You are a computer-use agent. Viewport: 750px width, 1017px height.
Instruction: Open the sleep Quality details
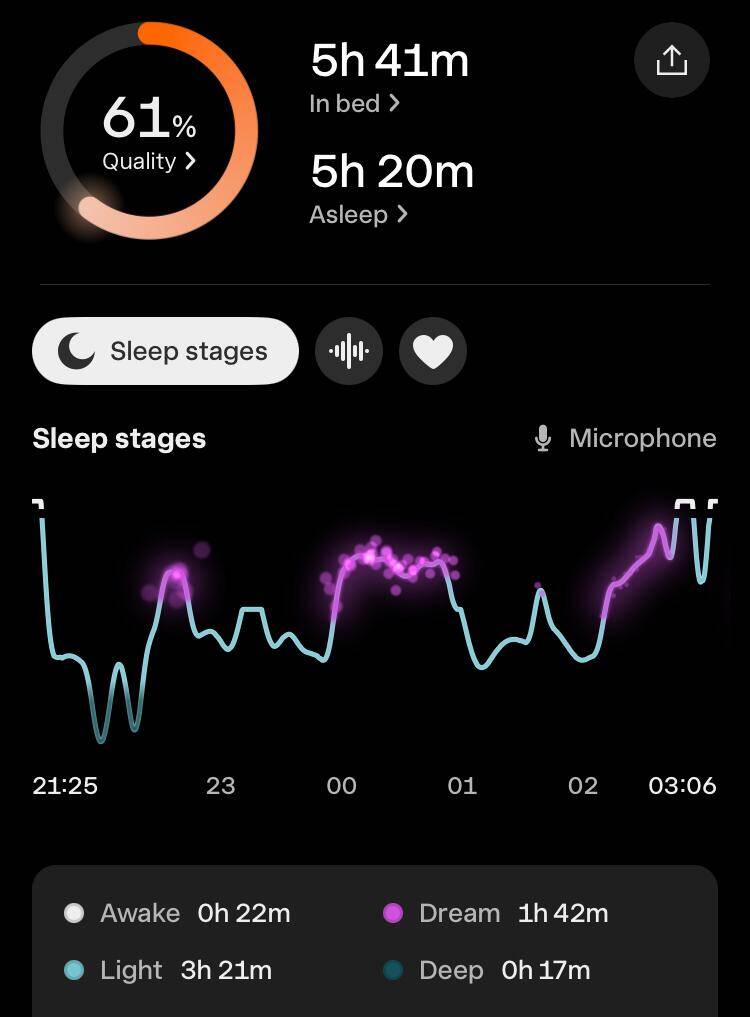click(149, 161)
